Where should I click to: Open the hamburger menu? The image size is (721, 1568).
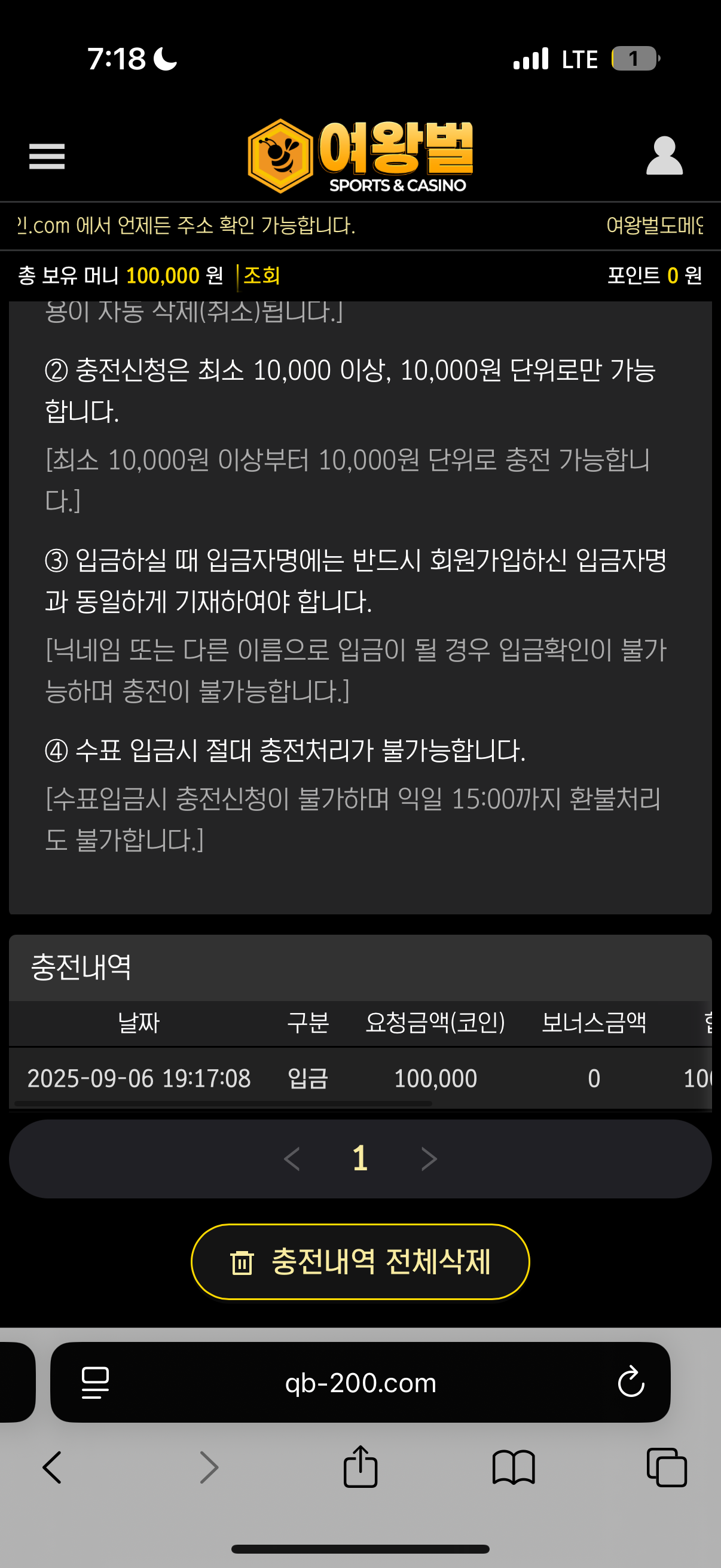47,157
